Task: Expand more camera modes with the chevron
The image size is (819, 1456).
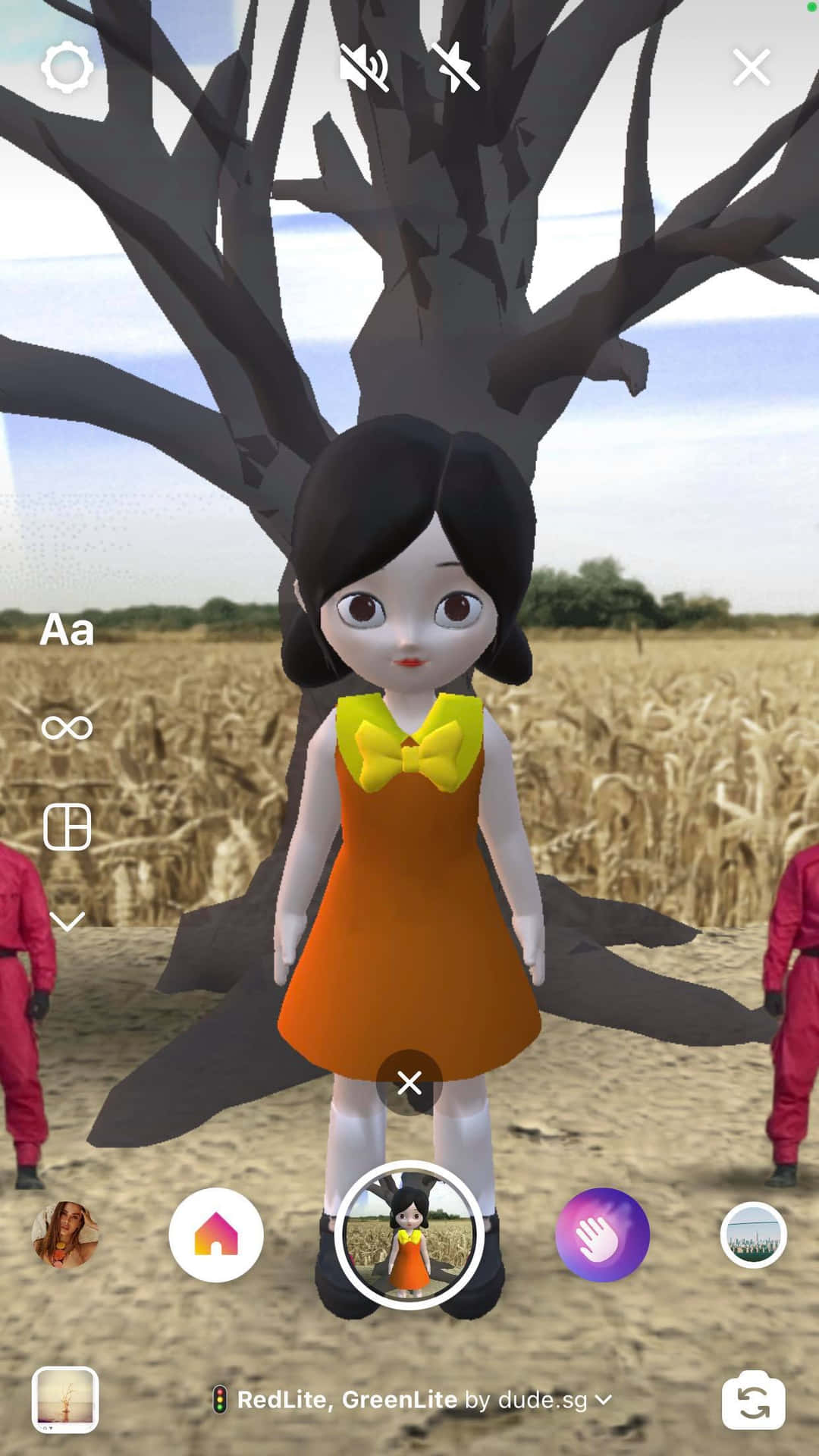Action: (67, 921)
